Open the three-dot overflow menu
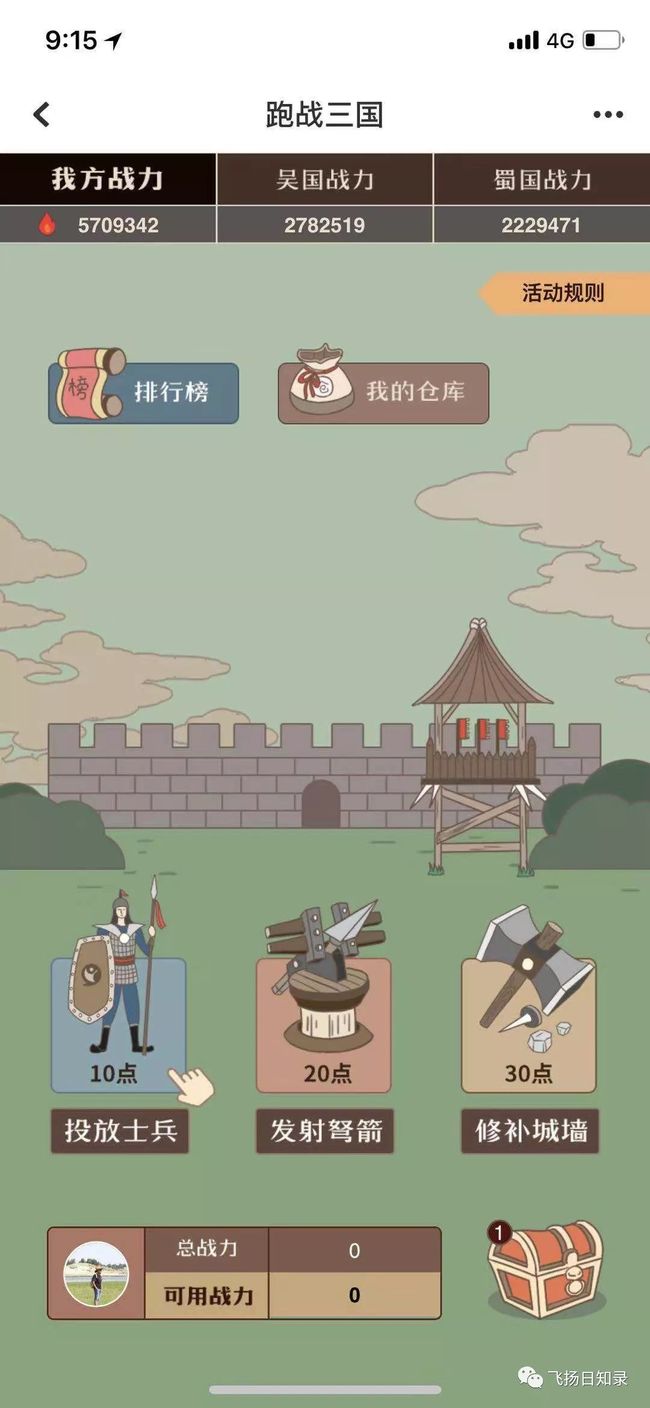Screen dimensions: 650x1408 [607, 114]
